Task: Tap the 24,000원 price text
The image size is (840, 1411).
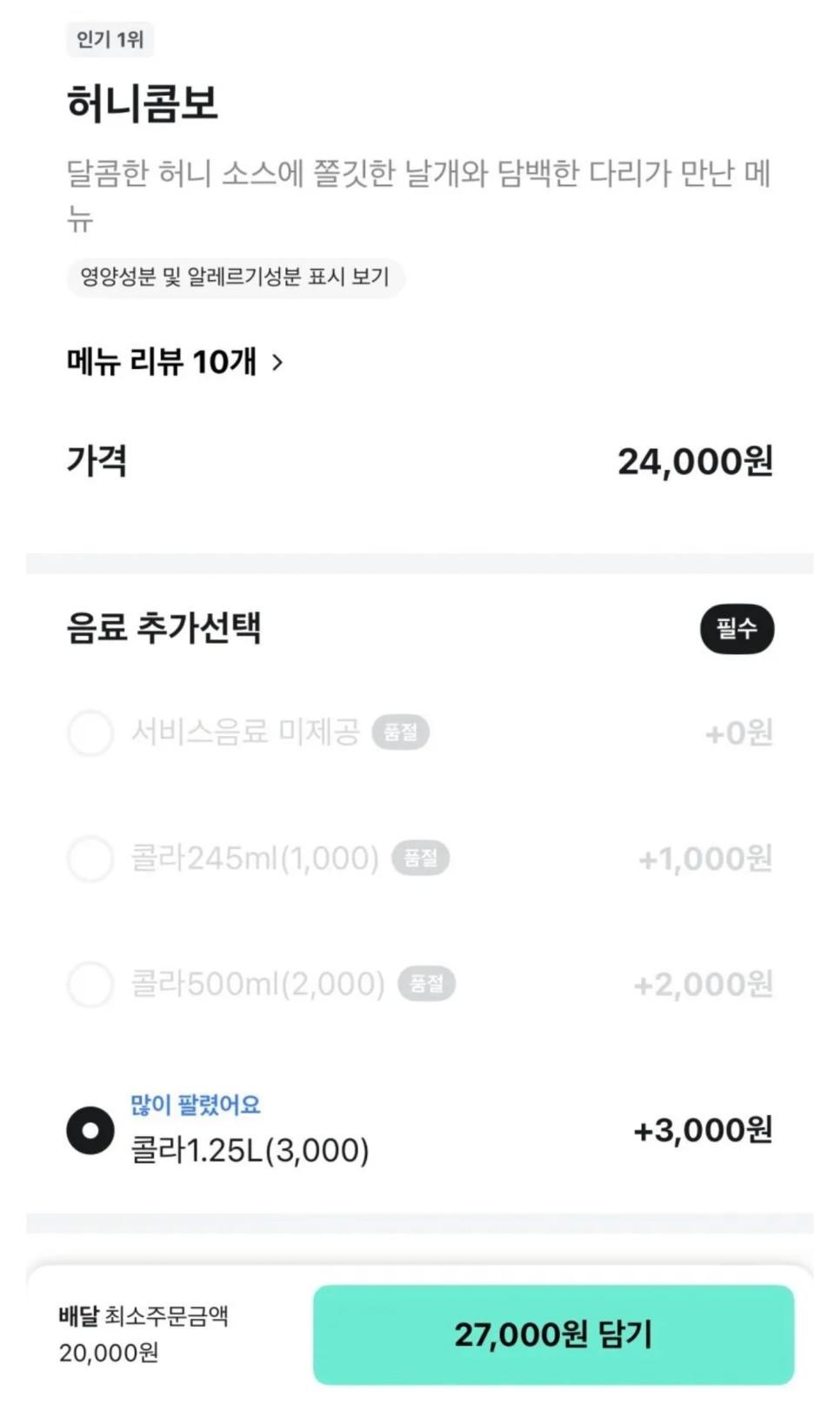Action: (698, 463)
